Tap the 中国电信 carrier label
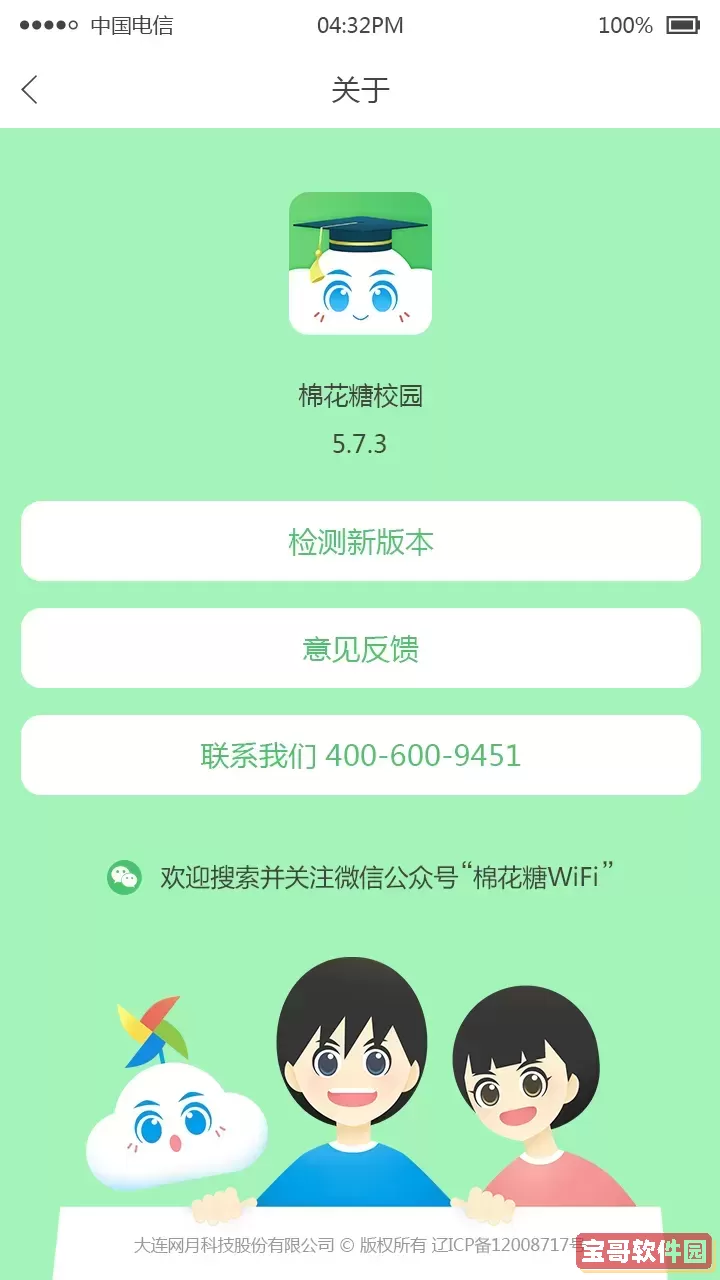The width and height of the screenshot is (720, 1280). (x=133, y=26)
